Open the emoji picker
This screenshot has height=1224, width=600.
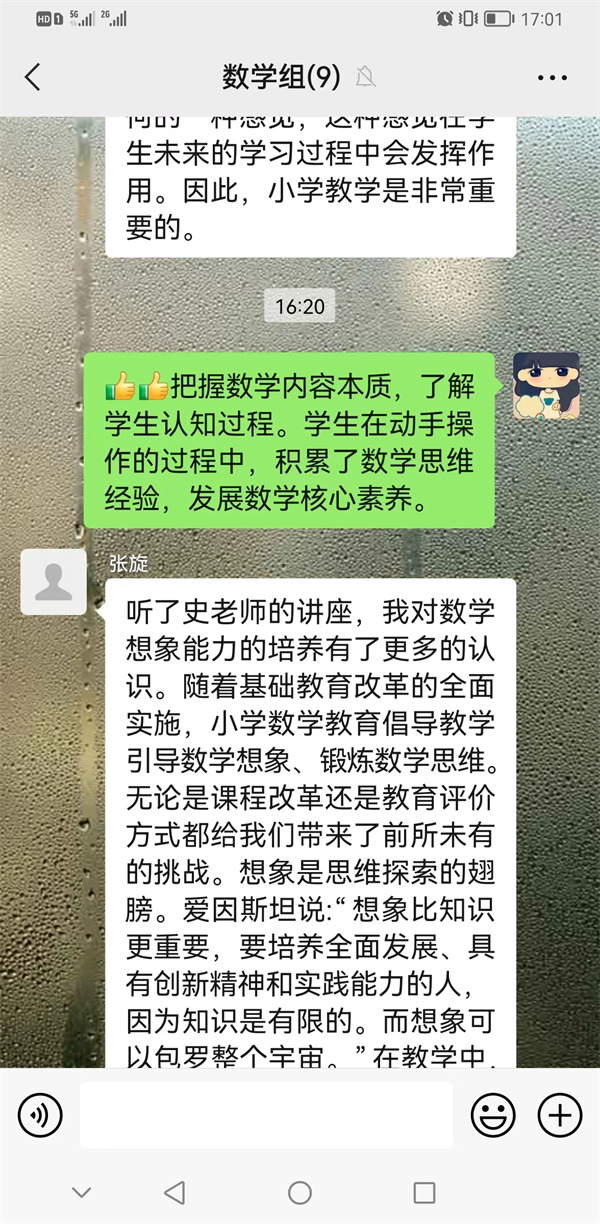(x=493, y=1114)
